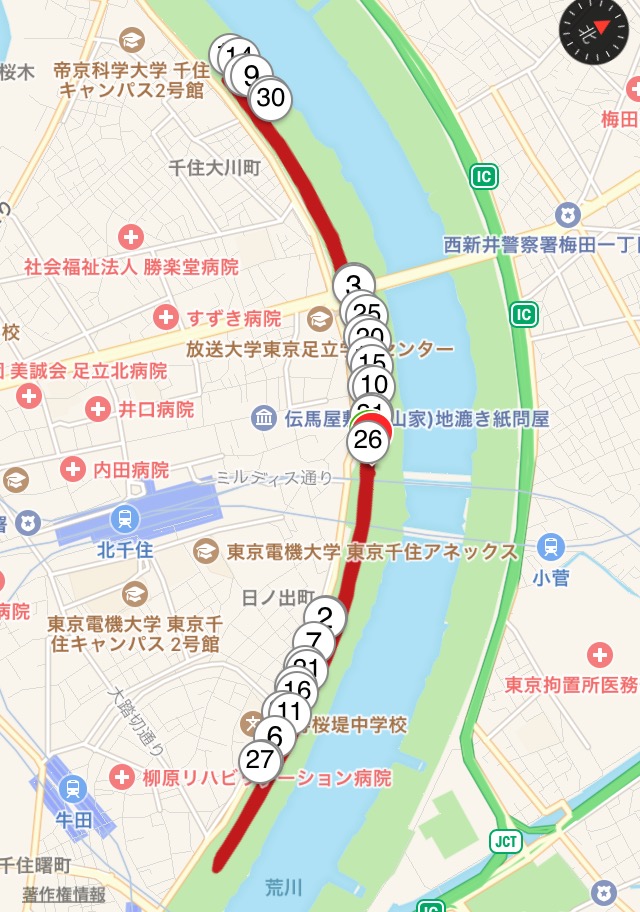Select route marker number 26

(369, 440)
